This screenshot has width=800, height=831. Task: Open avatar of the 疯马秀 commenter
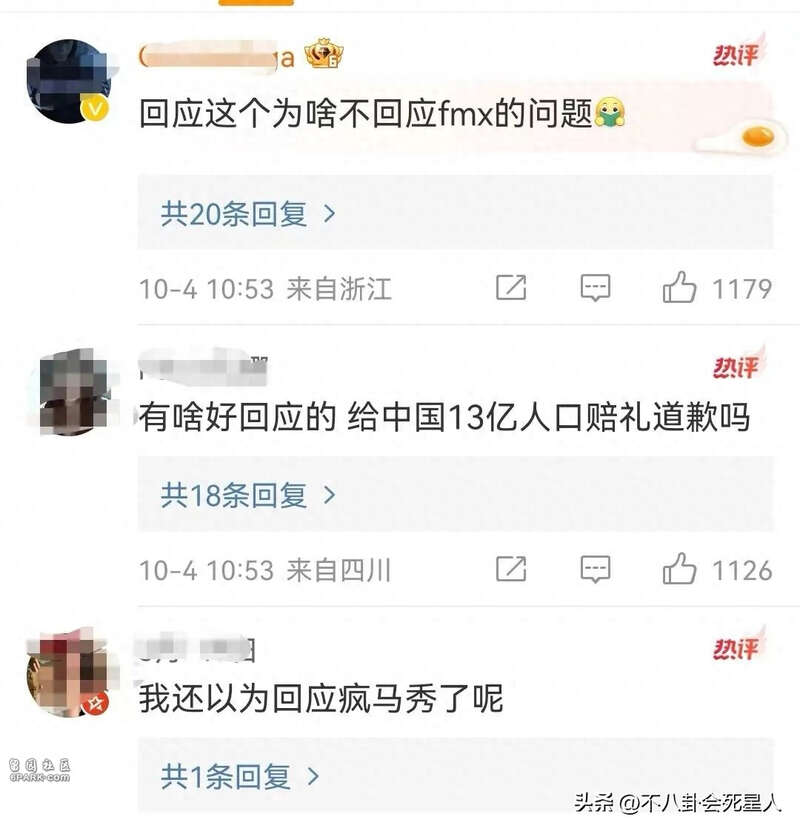click(68, 674)
